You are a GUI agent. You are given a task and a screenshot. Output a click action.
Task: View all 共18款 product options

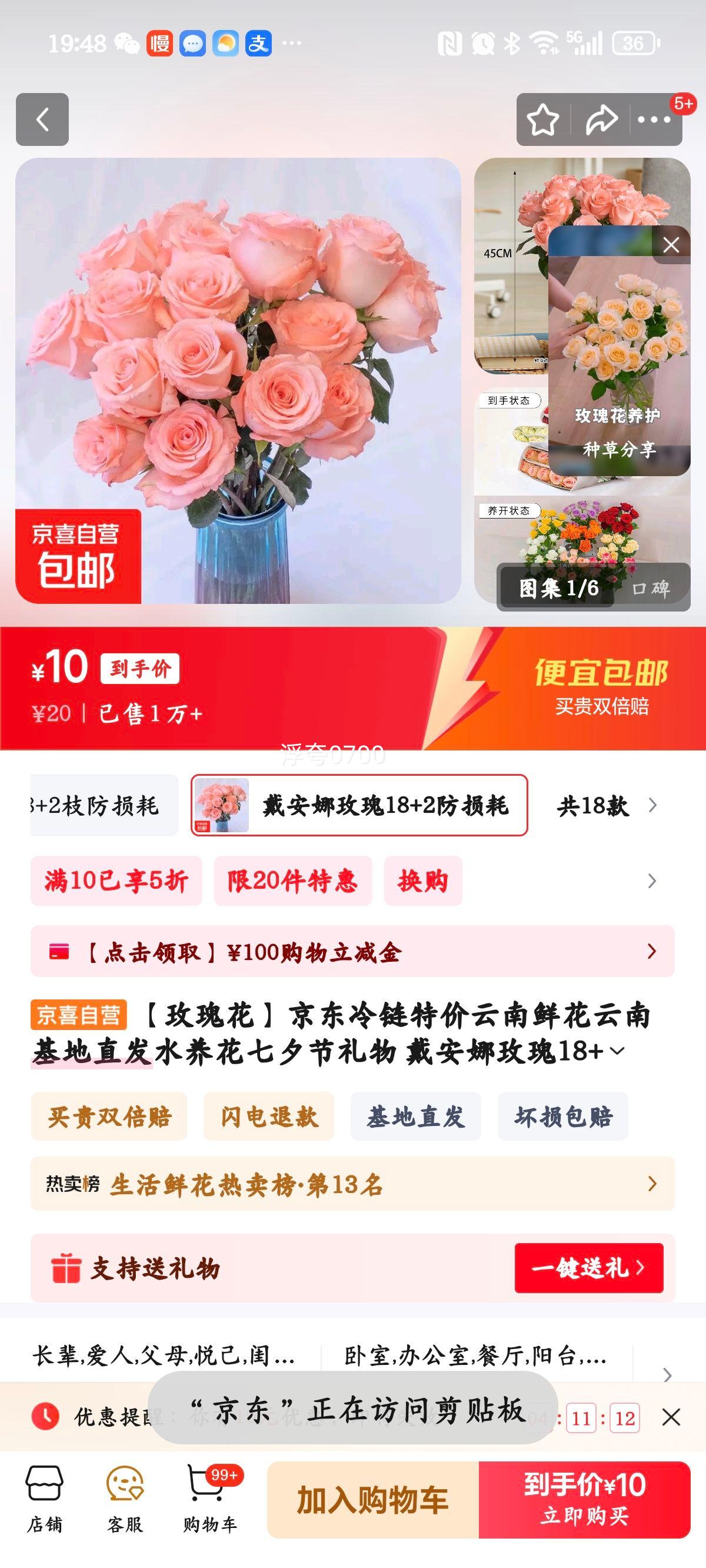pyautogui.click(x=605, y=805)
